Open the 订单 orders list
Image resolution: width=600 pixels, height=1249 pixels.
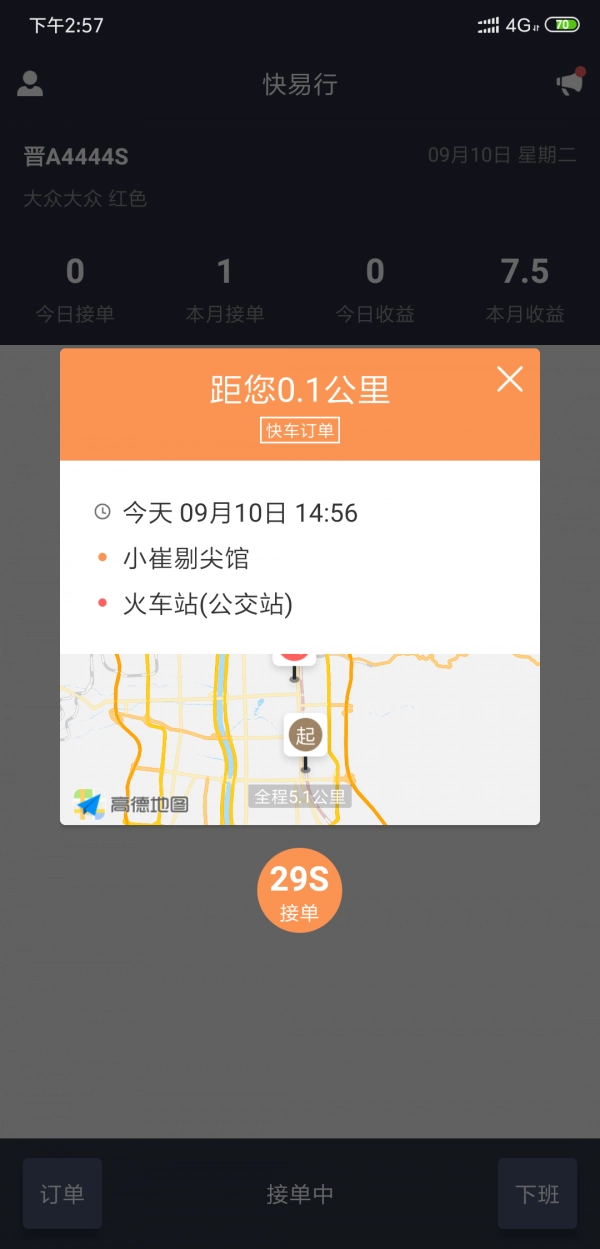pos(62,1193)
